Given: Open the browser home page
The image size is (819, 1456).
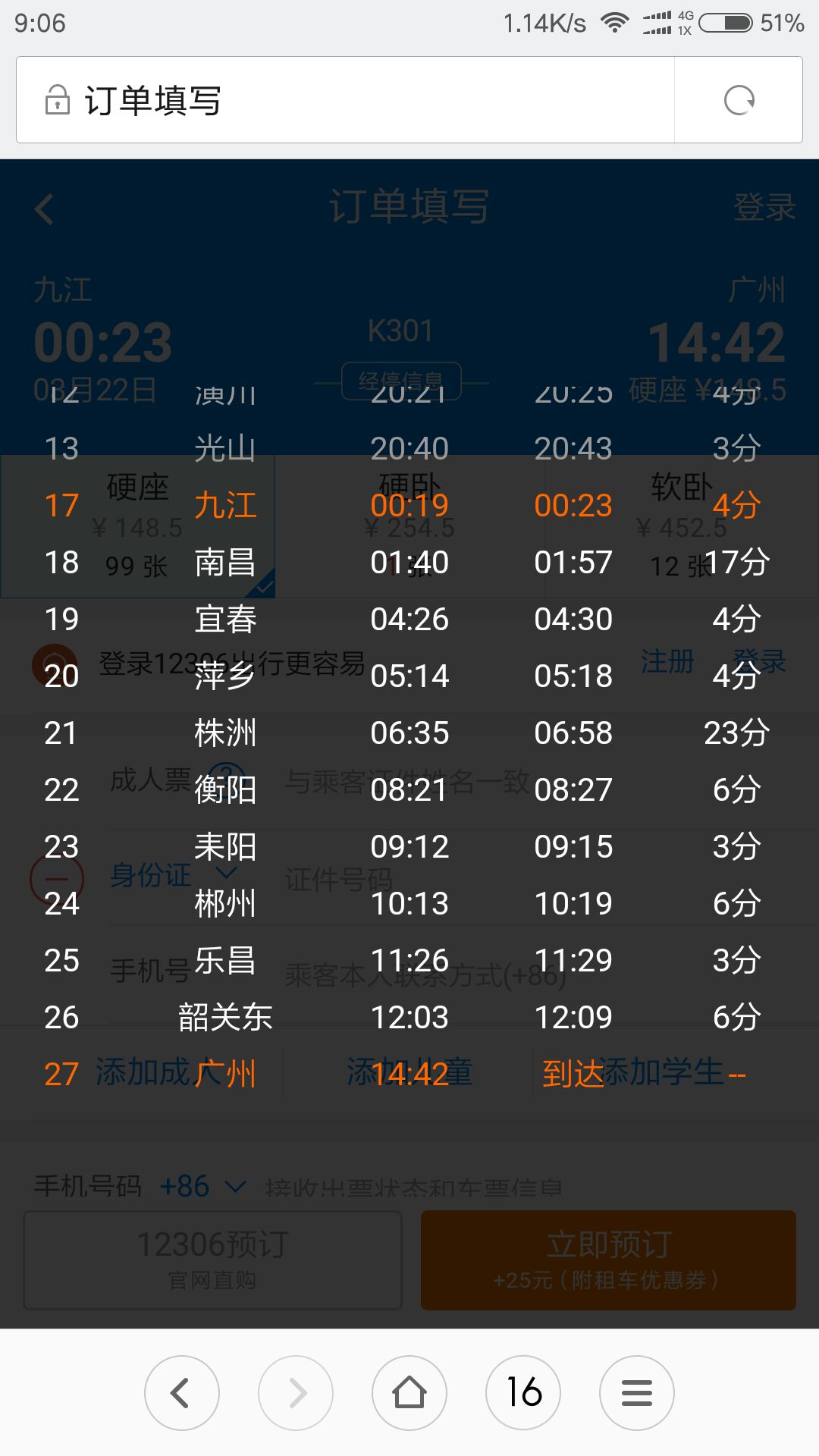Looking at the screenshot, I should (x=409, y=1393).
